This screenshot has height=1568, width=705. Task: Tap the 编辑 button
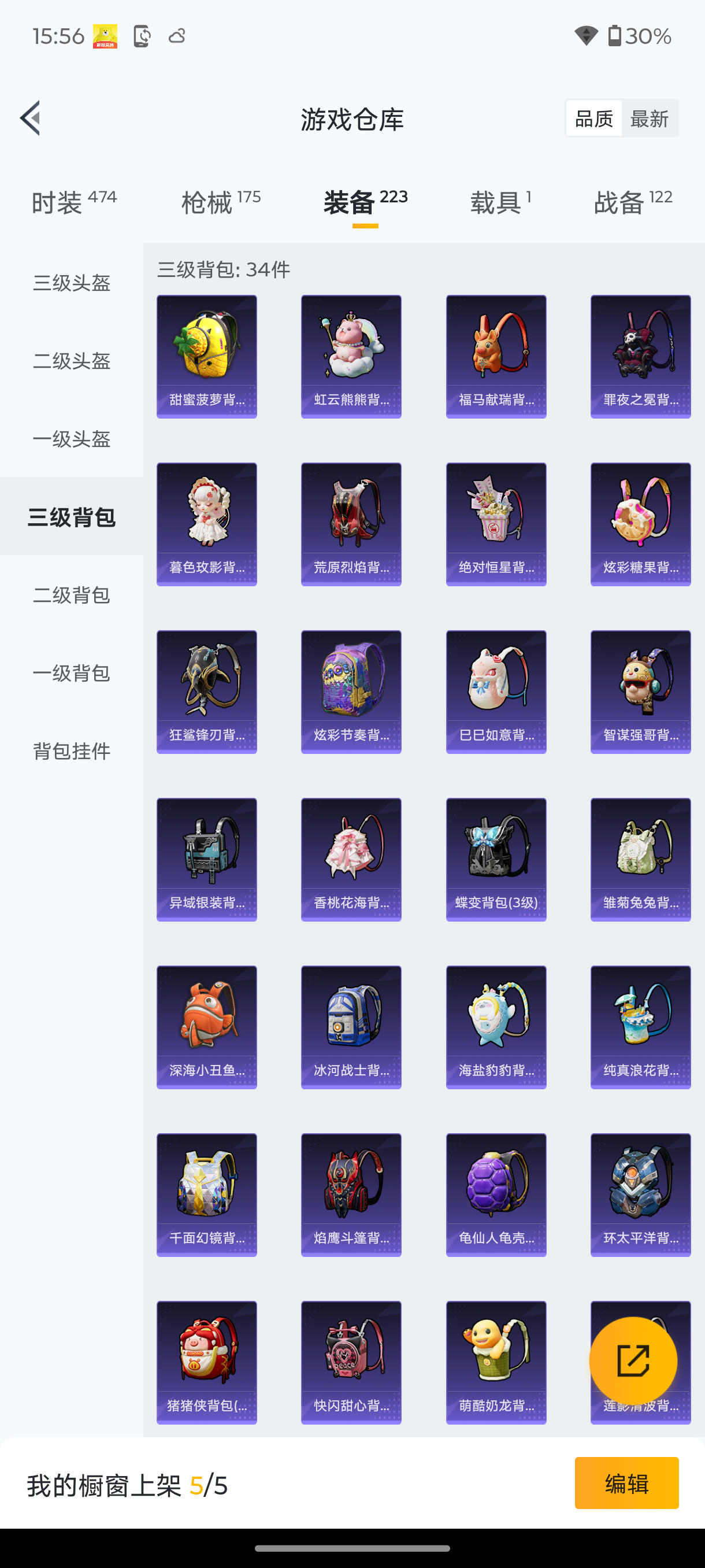pos(626,1484)
